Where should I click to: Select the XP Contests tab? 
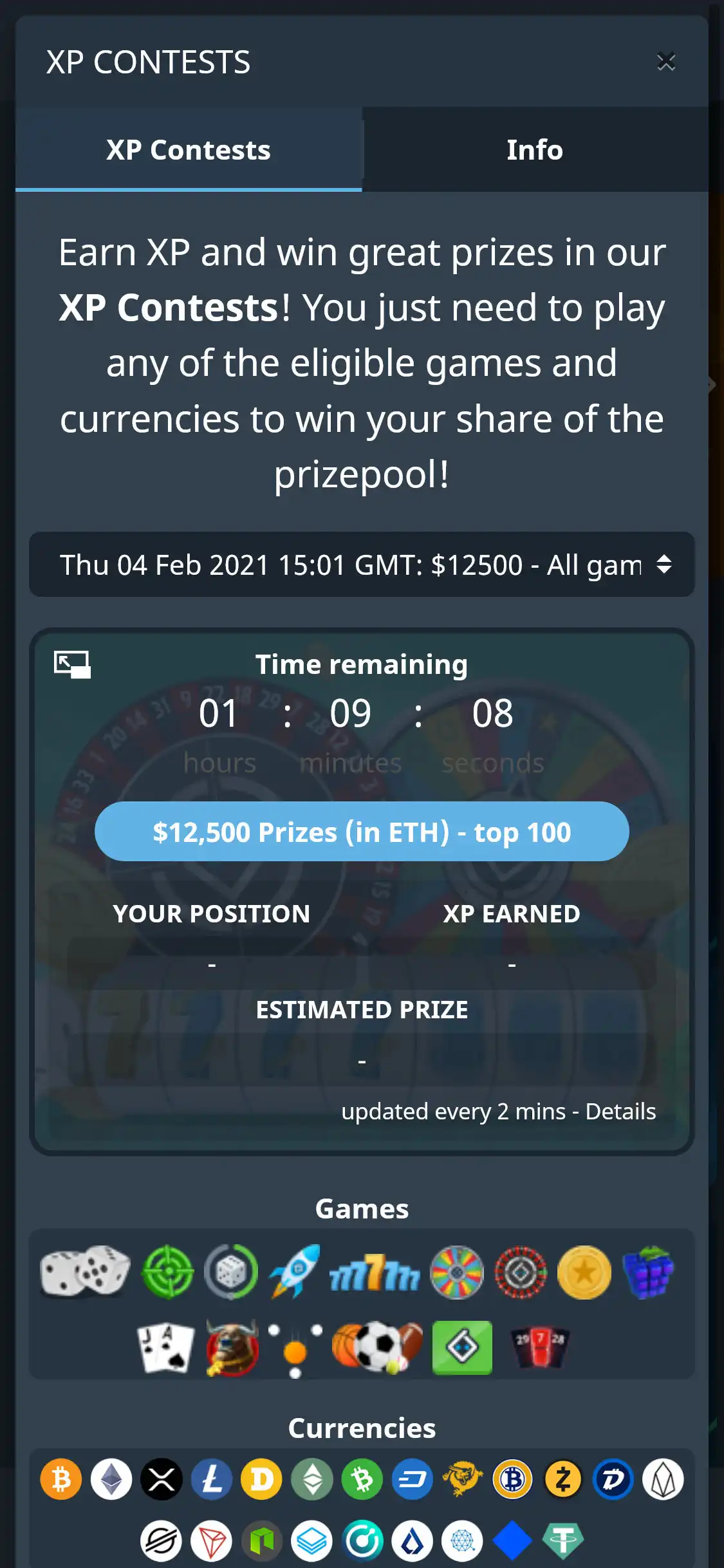[x=189, y=150]
